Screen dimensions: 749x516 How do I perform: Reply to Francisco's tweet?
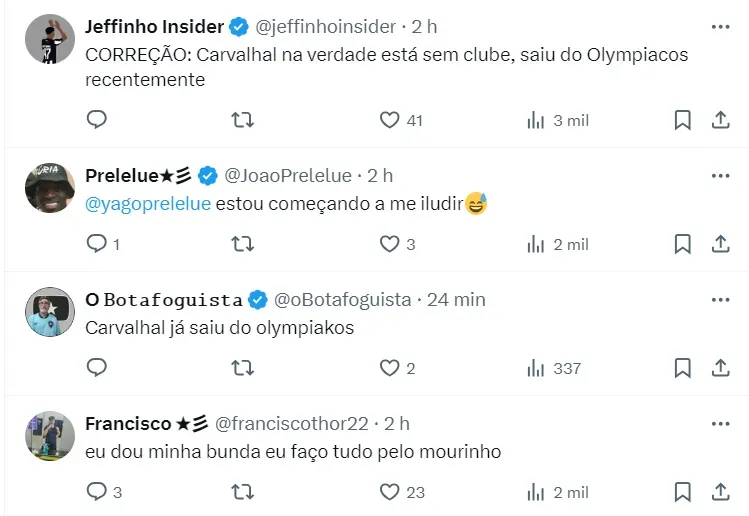point(97,492)
